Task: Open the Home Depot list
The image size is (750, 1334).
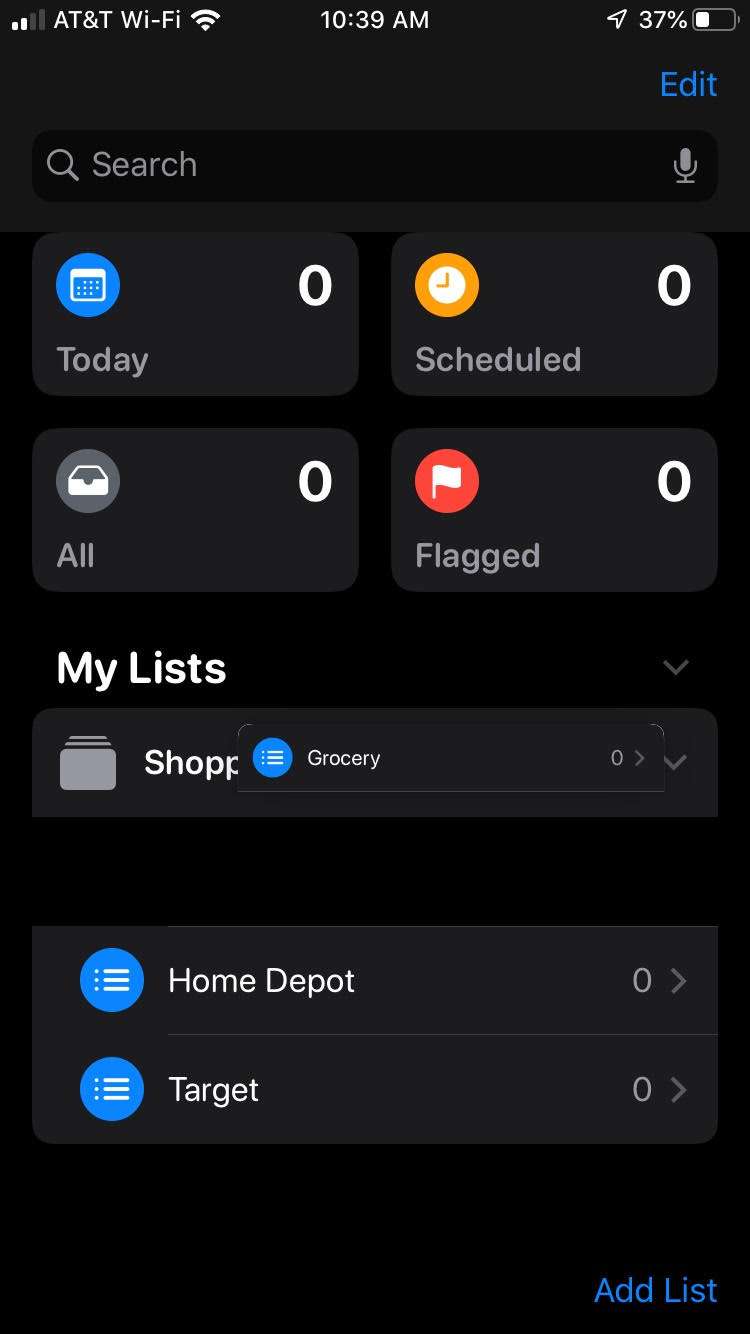Action: point(400,980)
